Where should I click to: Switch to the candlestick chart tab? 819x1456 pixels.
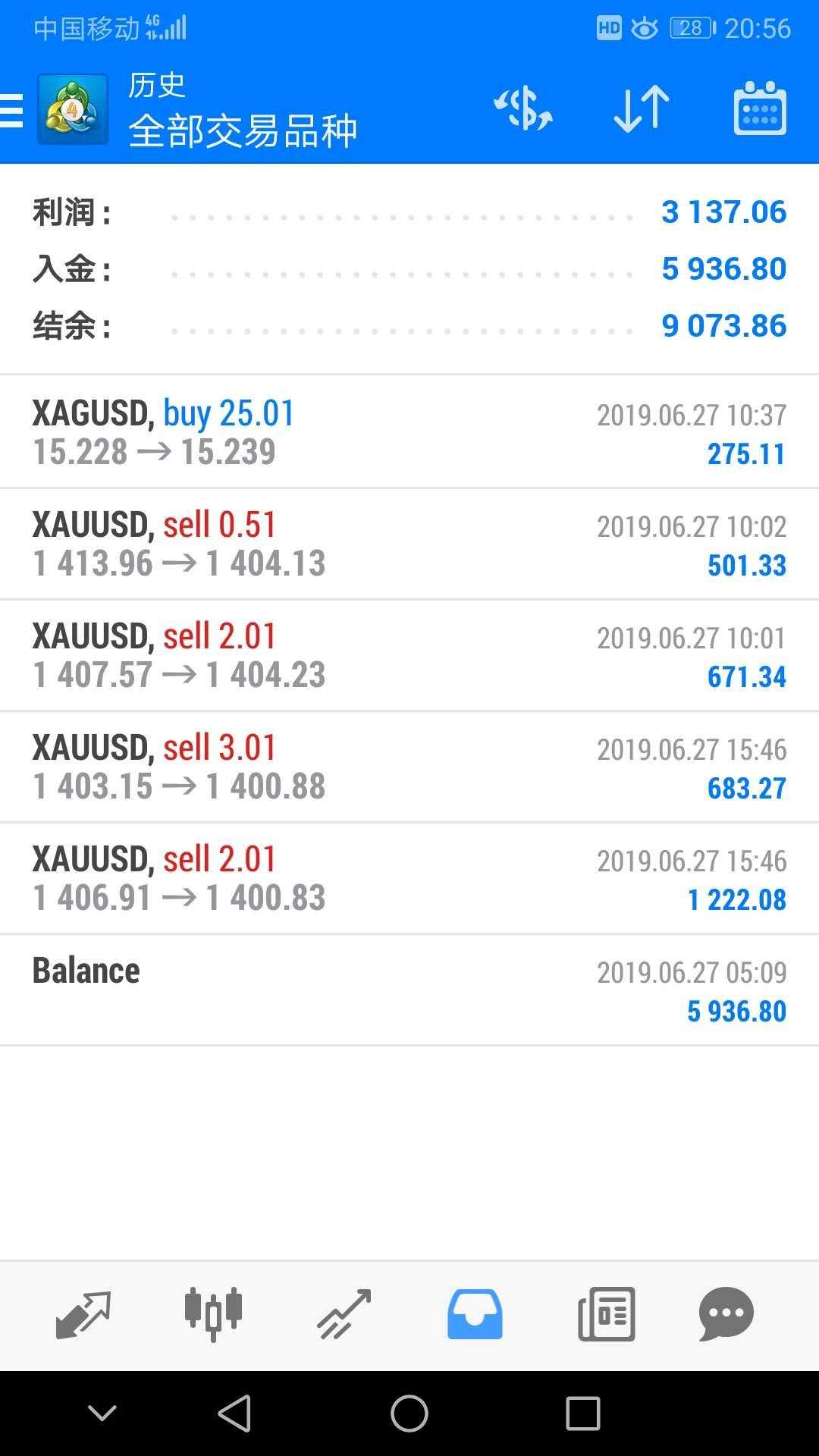[213, 1314]
